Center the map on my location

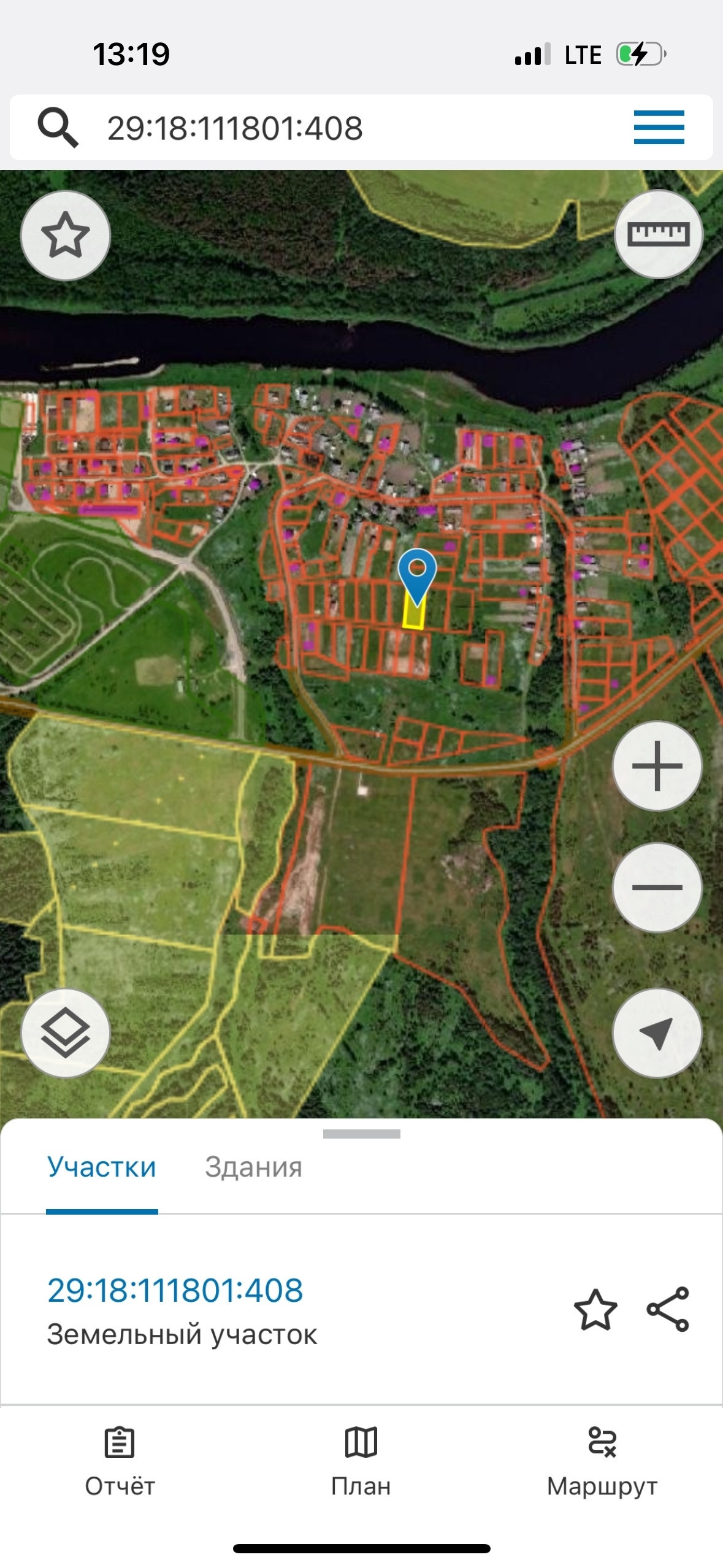point(657,1033)
